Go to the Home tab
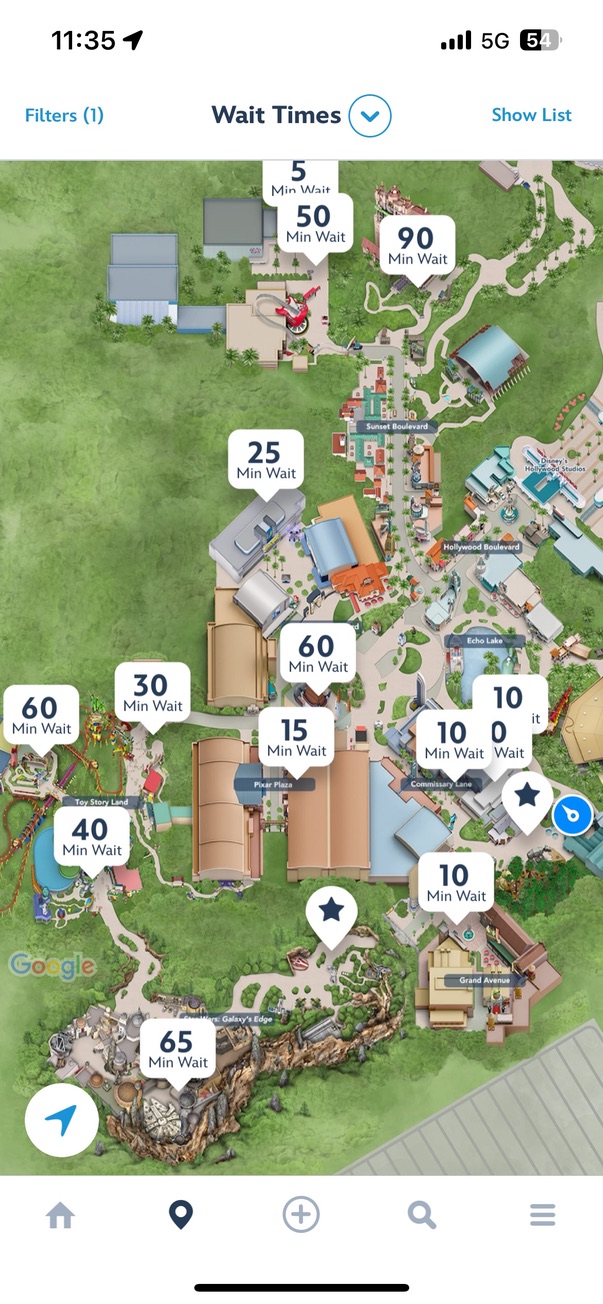This screenshot has width=603, height=1304. click(x=61, y=1215)
